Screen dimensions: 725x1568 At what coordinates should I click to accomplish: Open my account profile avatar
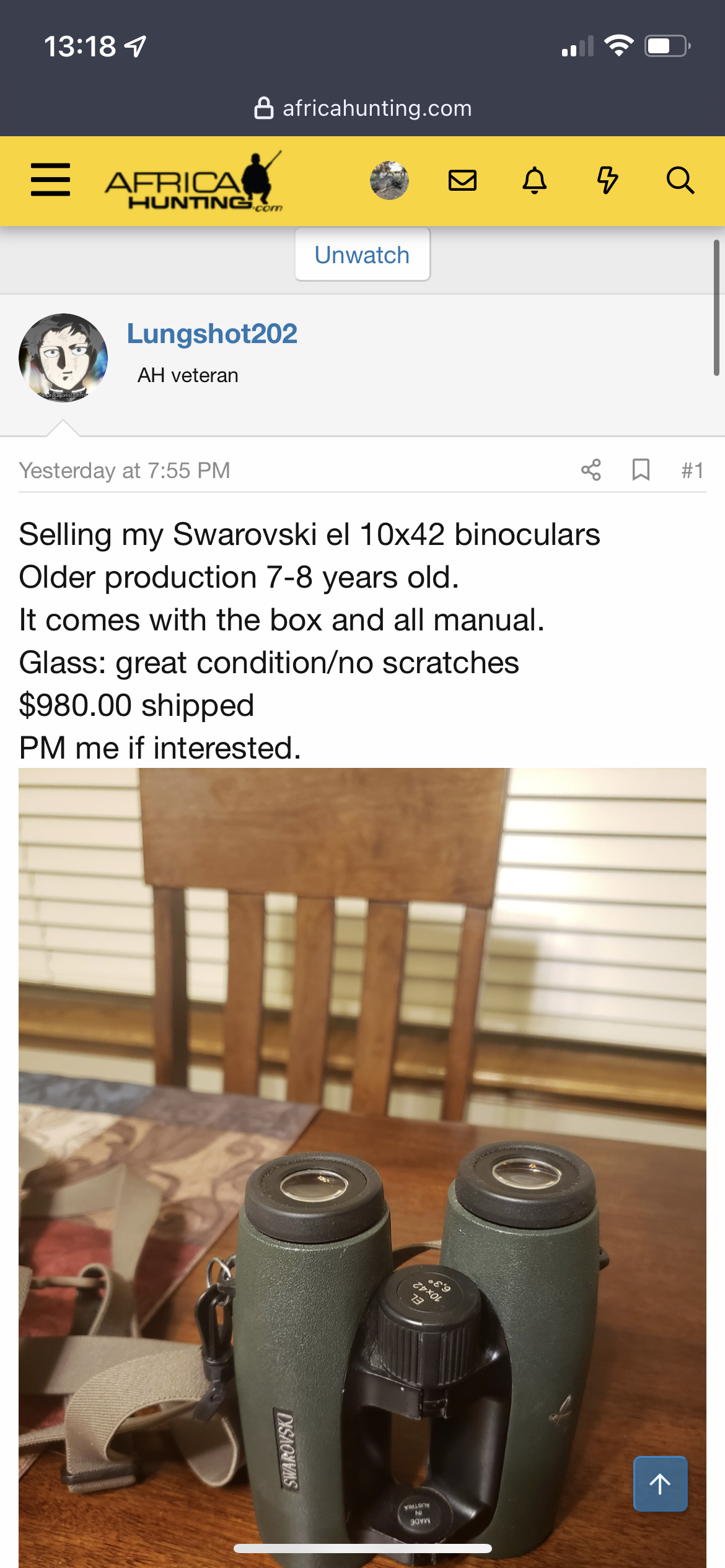pyautogui.click(x=389, y=180)
